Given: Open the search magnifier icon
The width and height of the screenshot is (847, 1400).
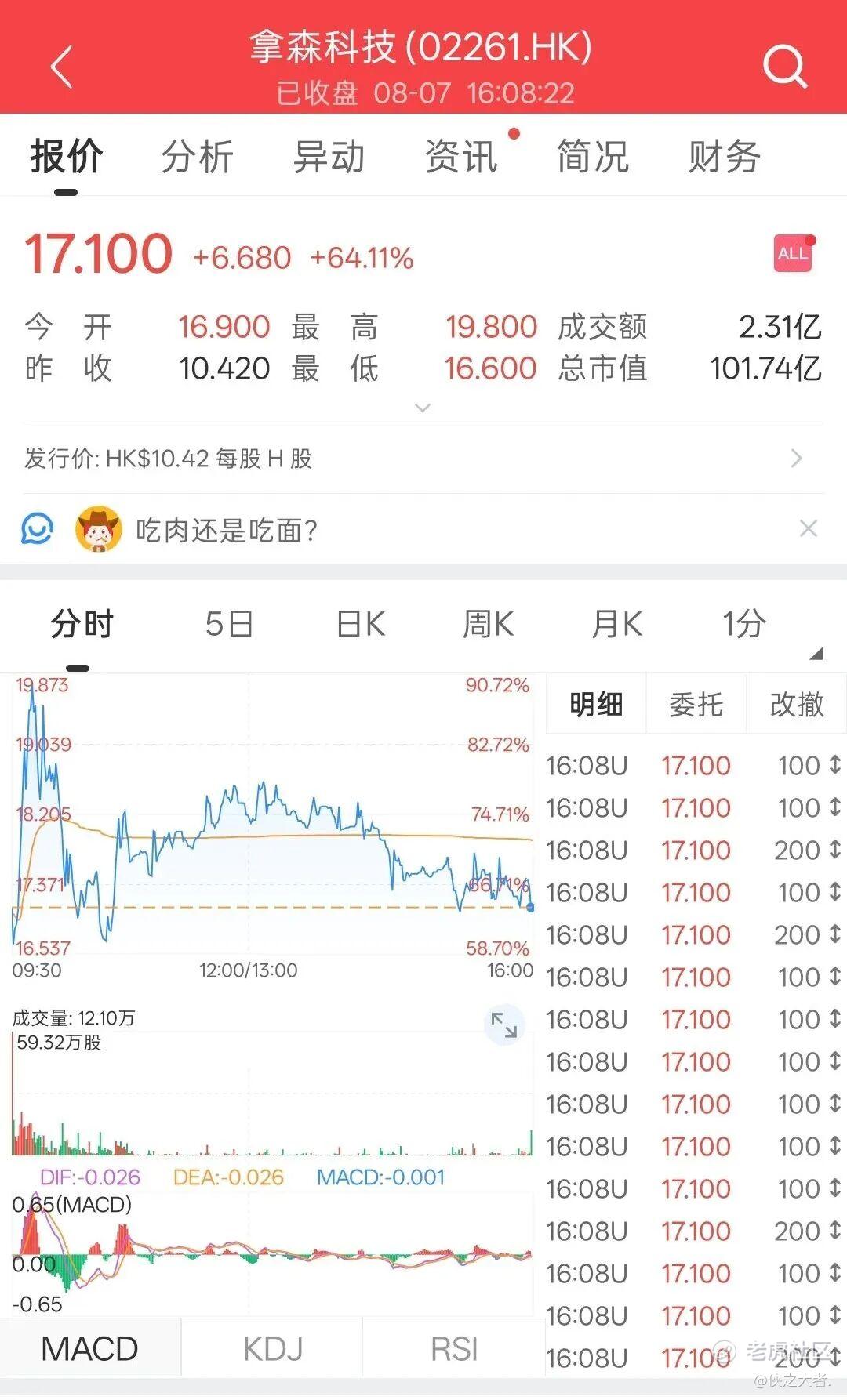Looking at the screenshot, I should (785, 67).
